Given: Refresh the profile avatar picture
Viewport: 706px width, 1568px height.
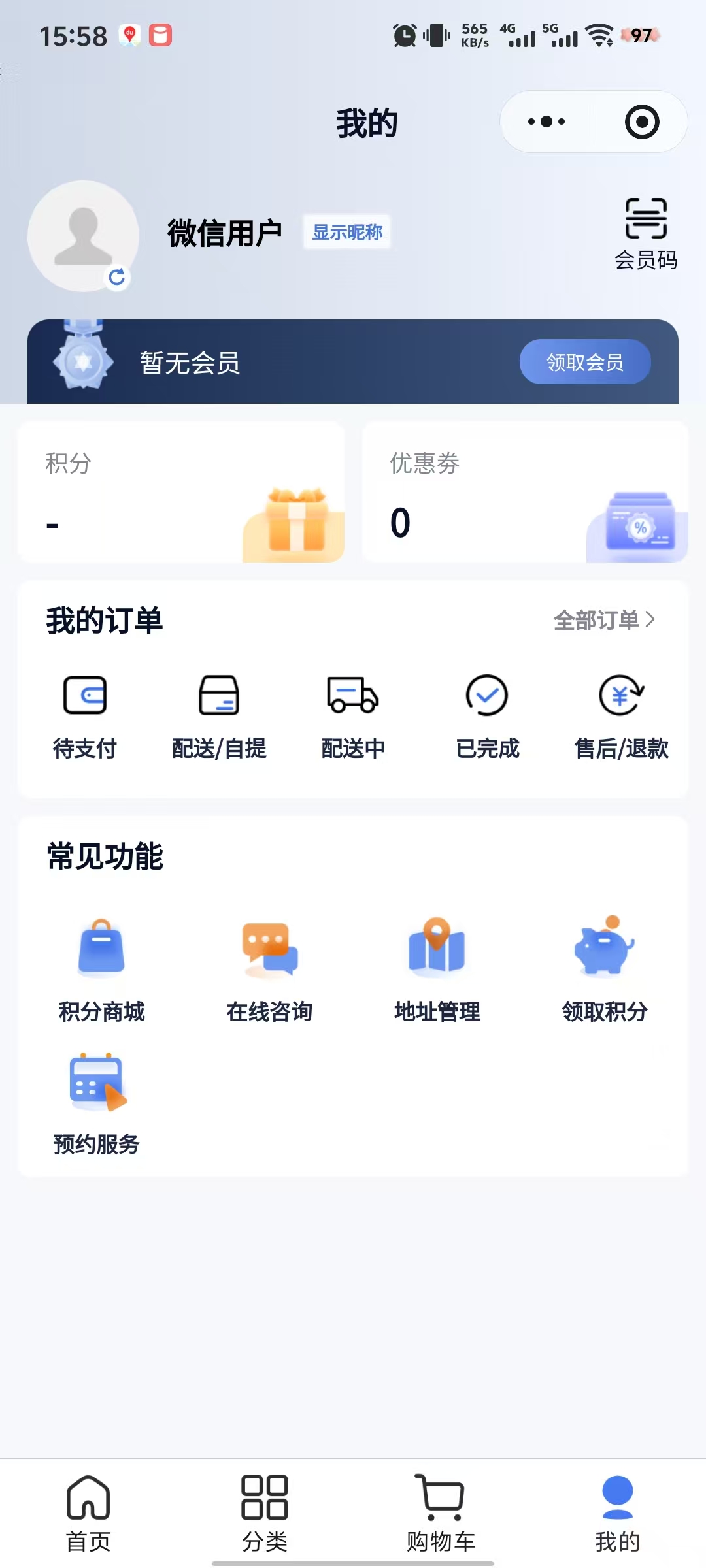Looking at the screenshot, I should pyautogui.click(x=116, y=277).
